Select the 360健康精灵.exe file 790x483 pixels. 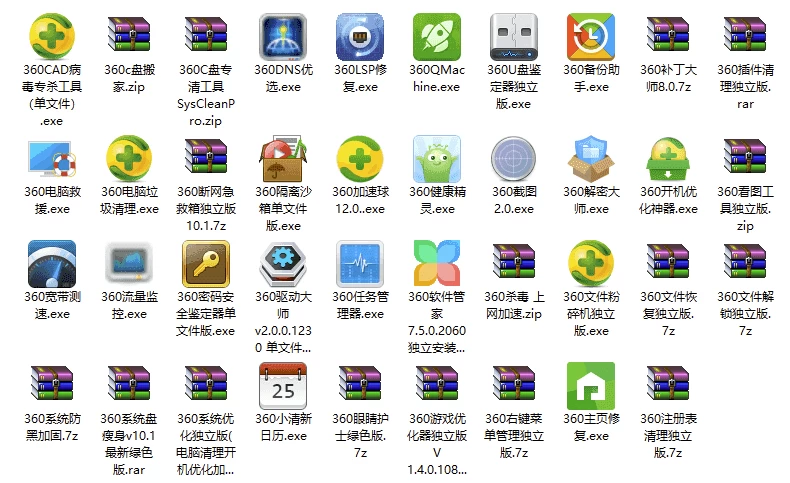[437, 160]
